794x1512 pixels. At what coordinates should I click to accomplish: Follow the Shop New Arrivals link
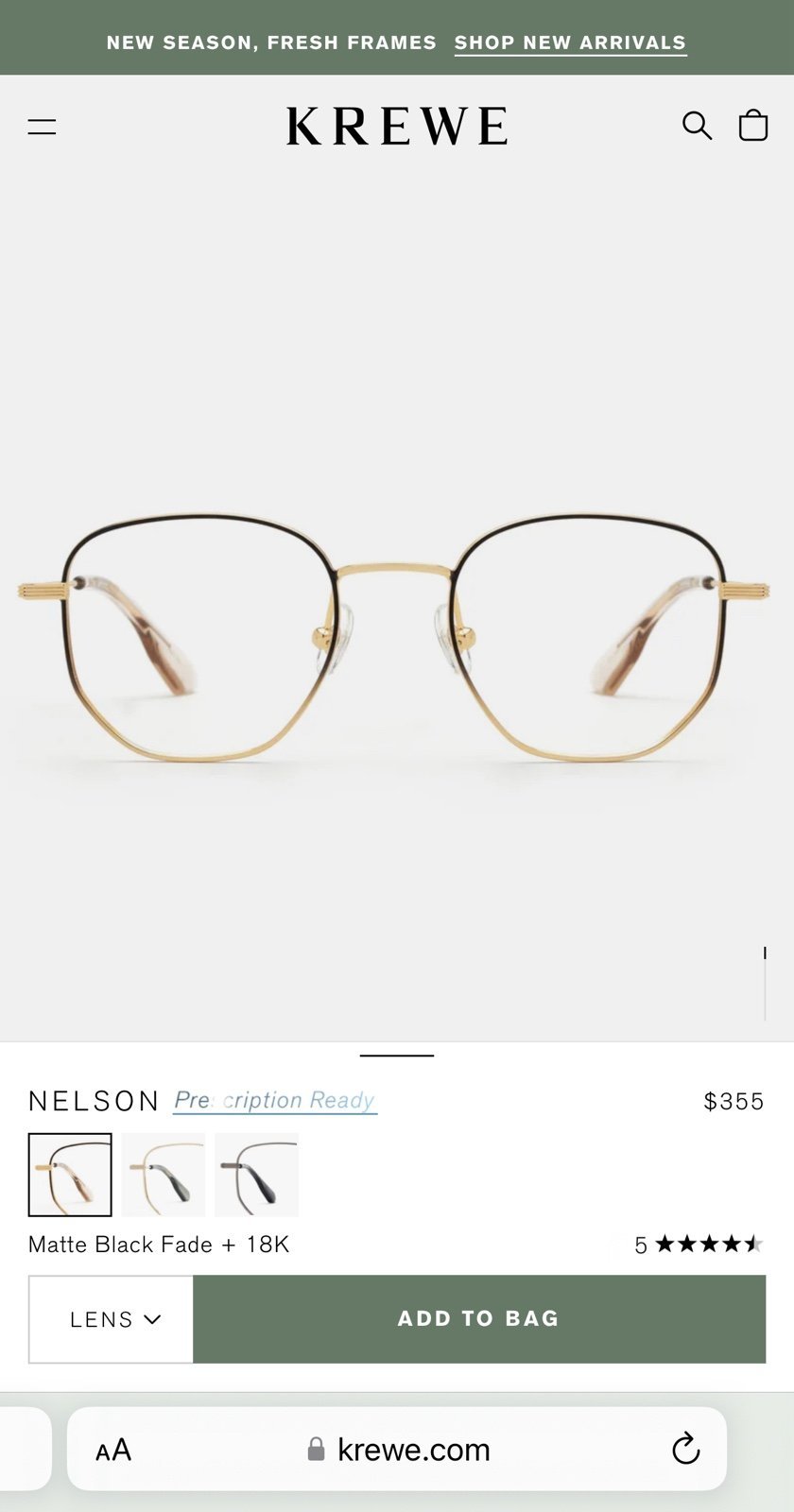coord(570,43)
